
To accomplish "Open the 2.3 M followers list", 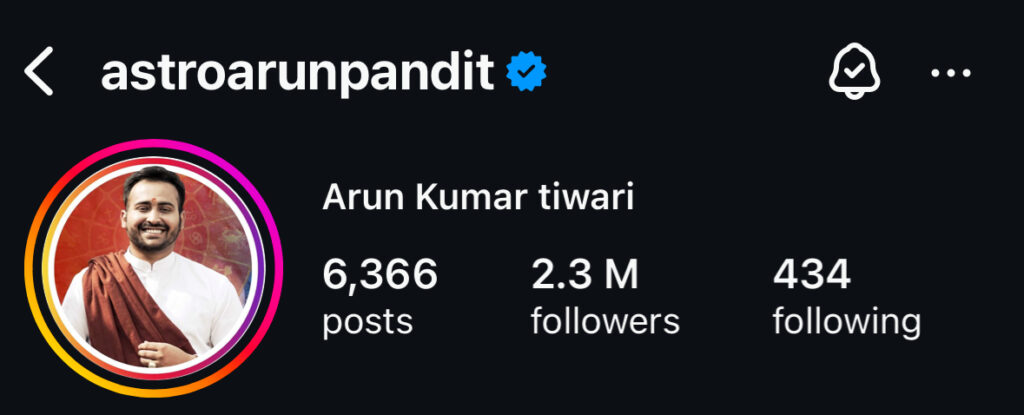I will pyautogui.click(x=604, y=296).
